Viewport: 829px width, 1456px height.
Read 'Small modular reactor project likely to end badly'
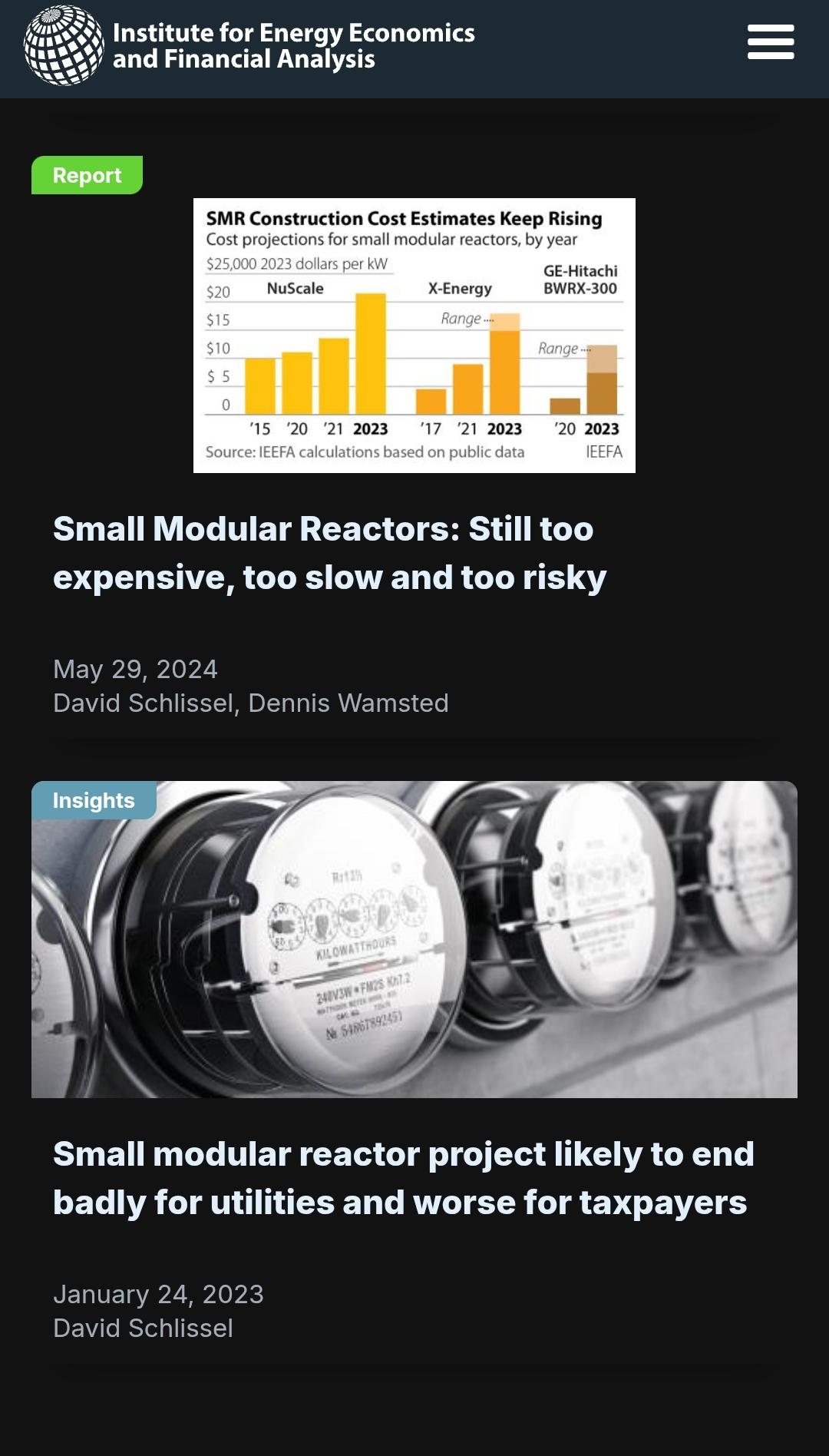(404, 1178)
